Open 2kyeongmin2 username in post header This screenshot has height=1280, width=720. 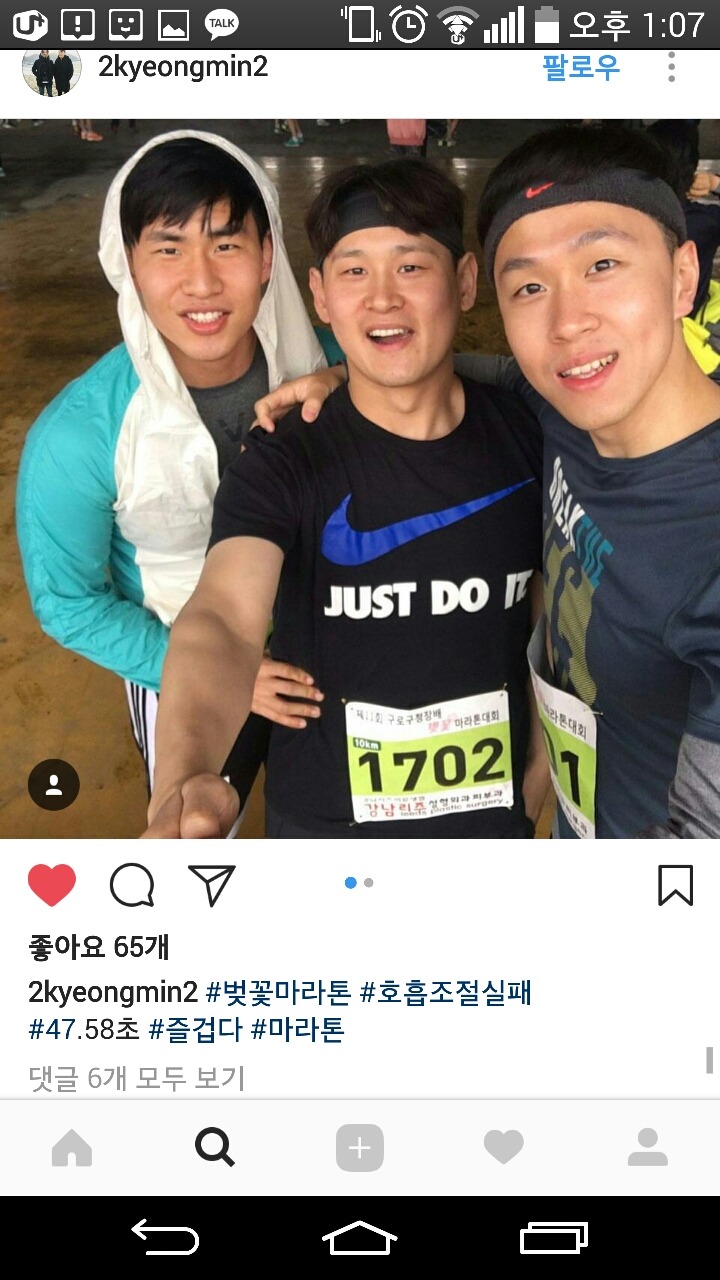[183, 67]
